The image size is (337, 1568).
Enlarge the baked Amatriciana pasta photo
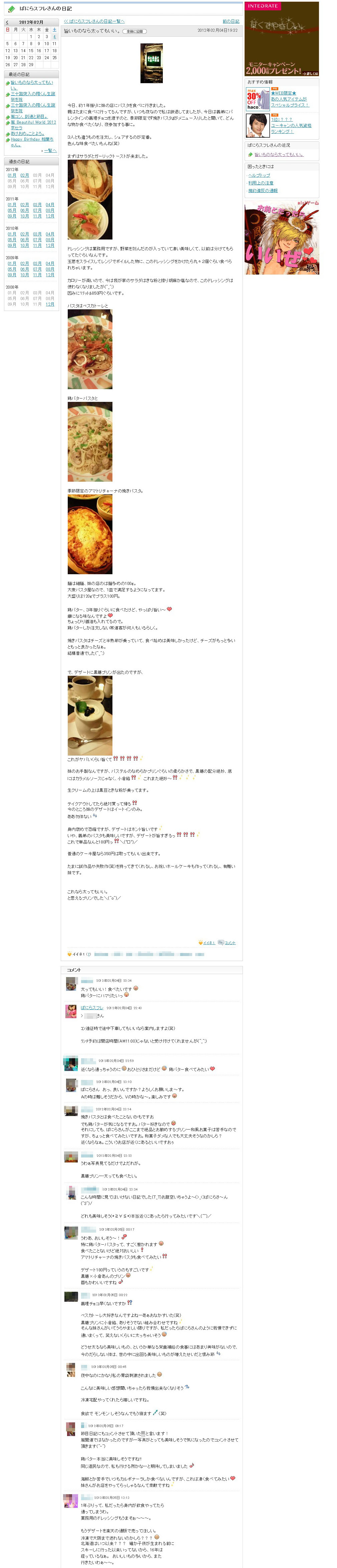tap(89, 534)
